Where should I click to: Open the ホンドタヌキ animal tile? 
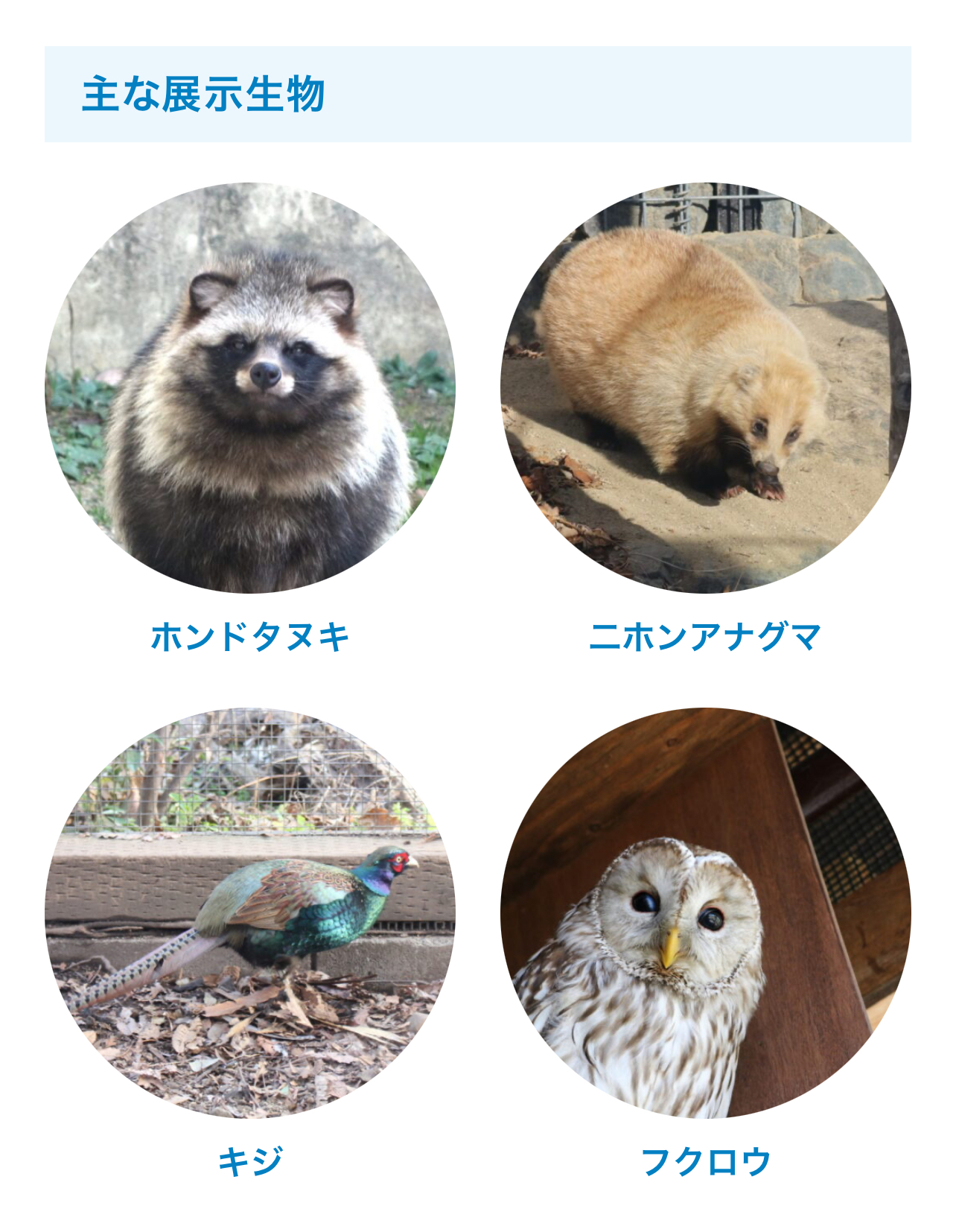tap(250, 388)
